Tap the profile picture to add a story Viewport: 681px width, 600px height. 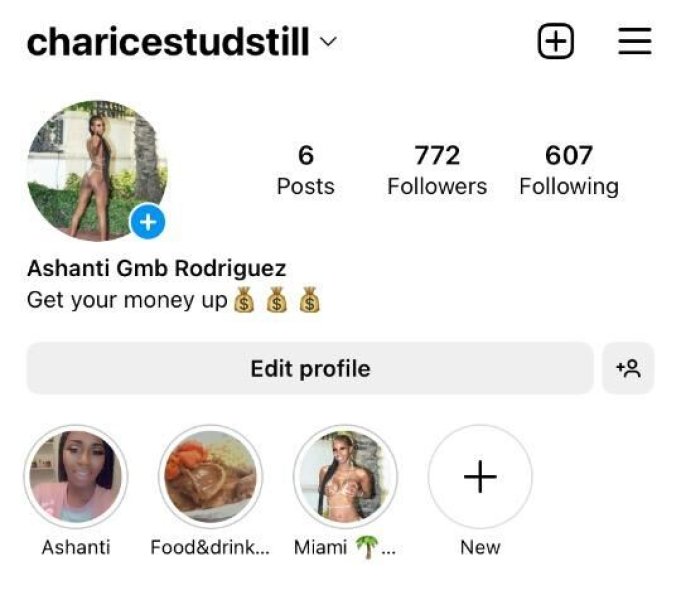tap(97, 170)
